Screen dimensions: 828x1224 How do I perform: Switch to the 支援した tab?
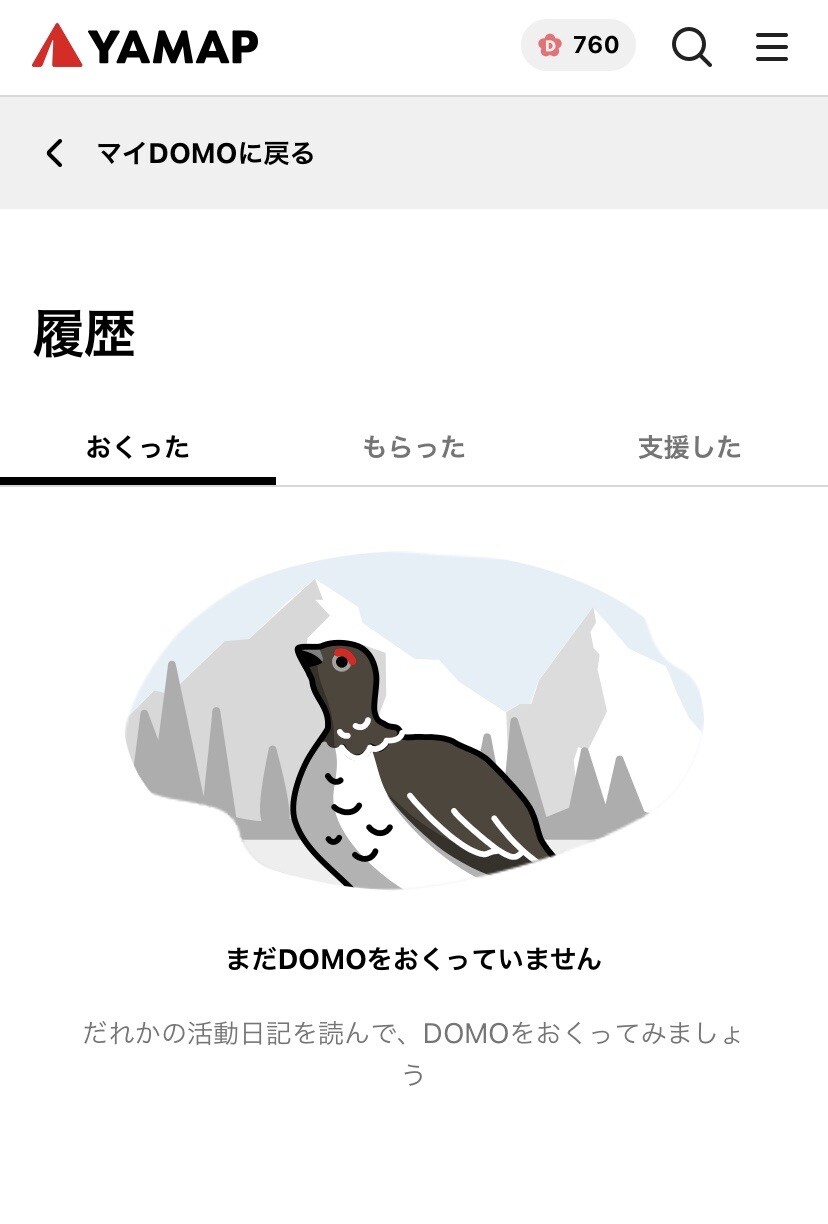[x=689, y=448]
